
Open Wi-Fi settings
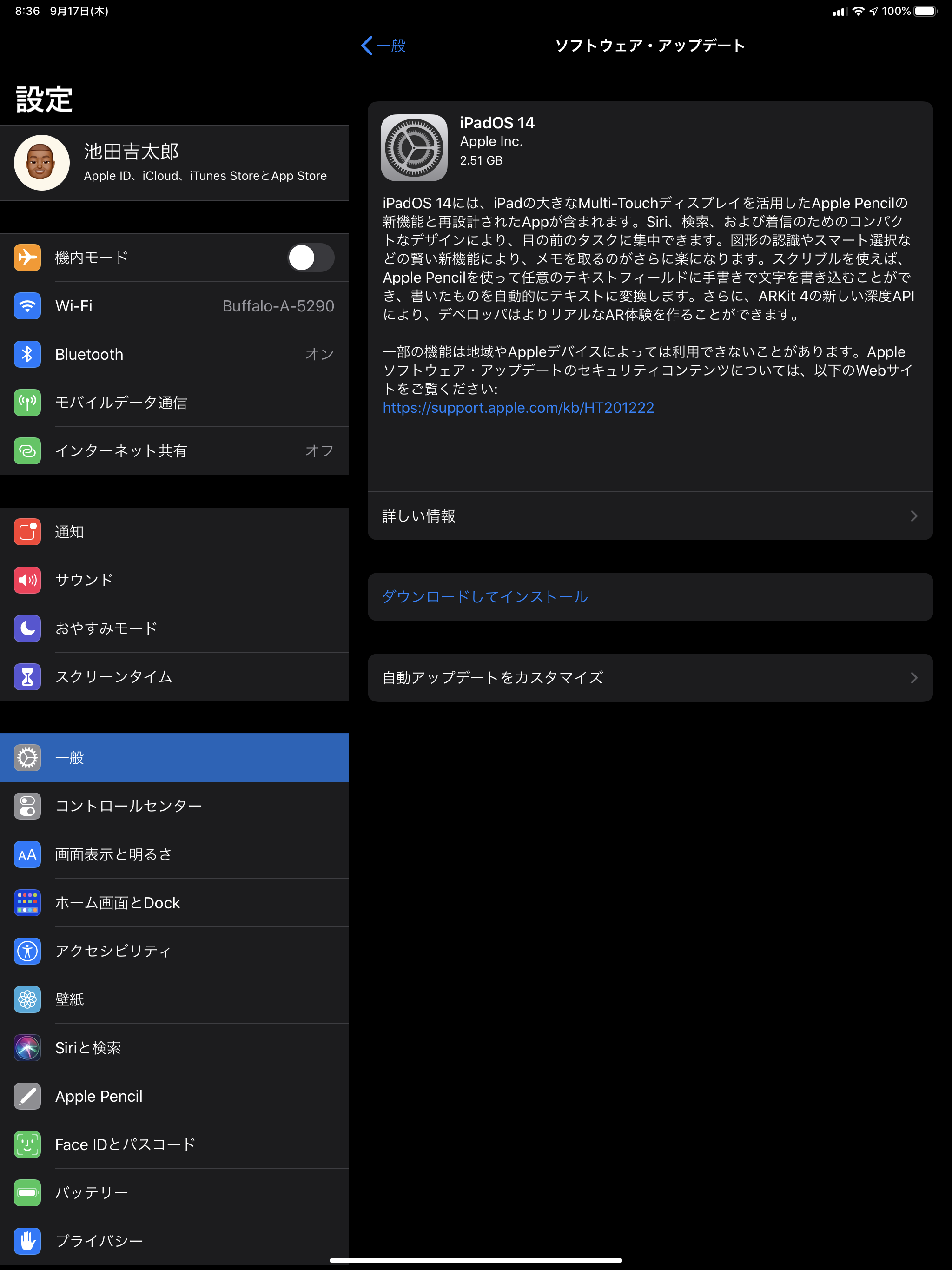click(174, 306)
